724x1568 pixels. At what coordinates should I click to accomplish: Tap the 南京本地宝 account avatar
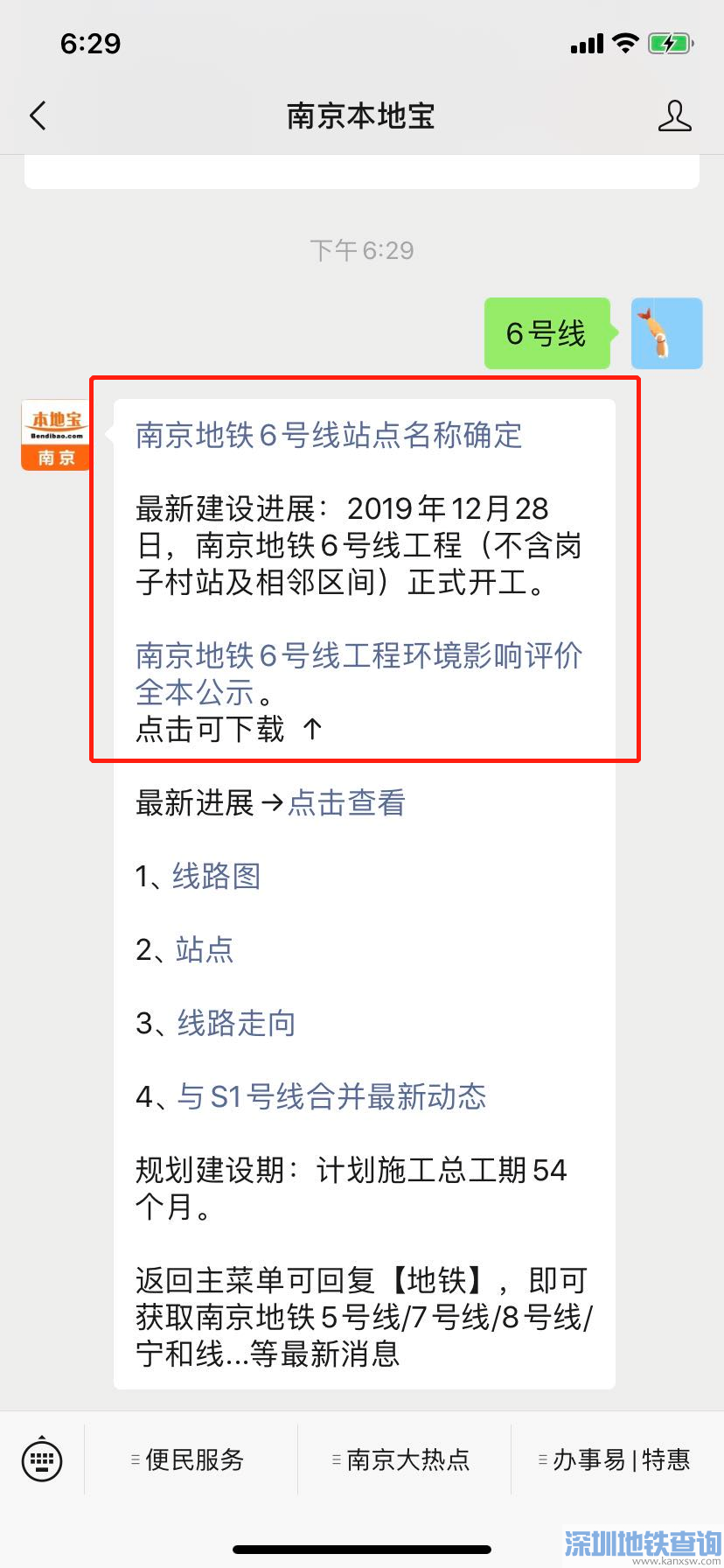coord(55,435)
